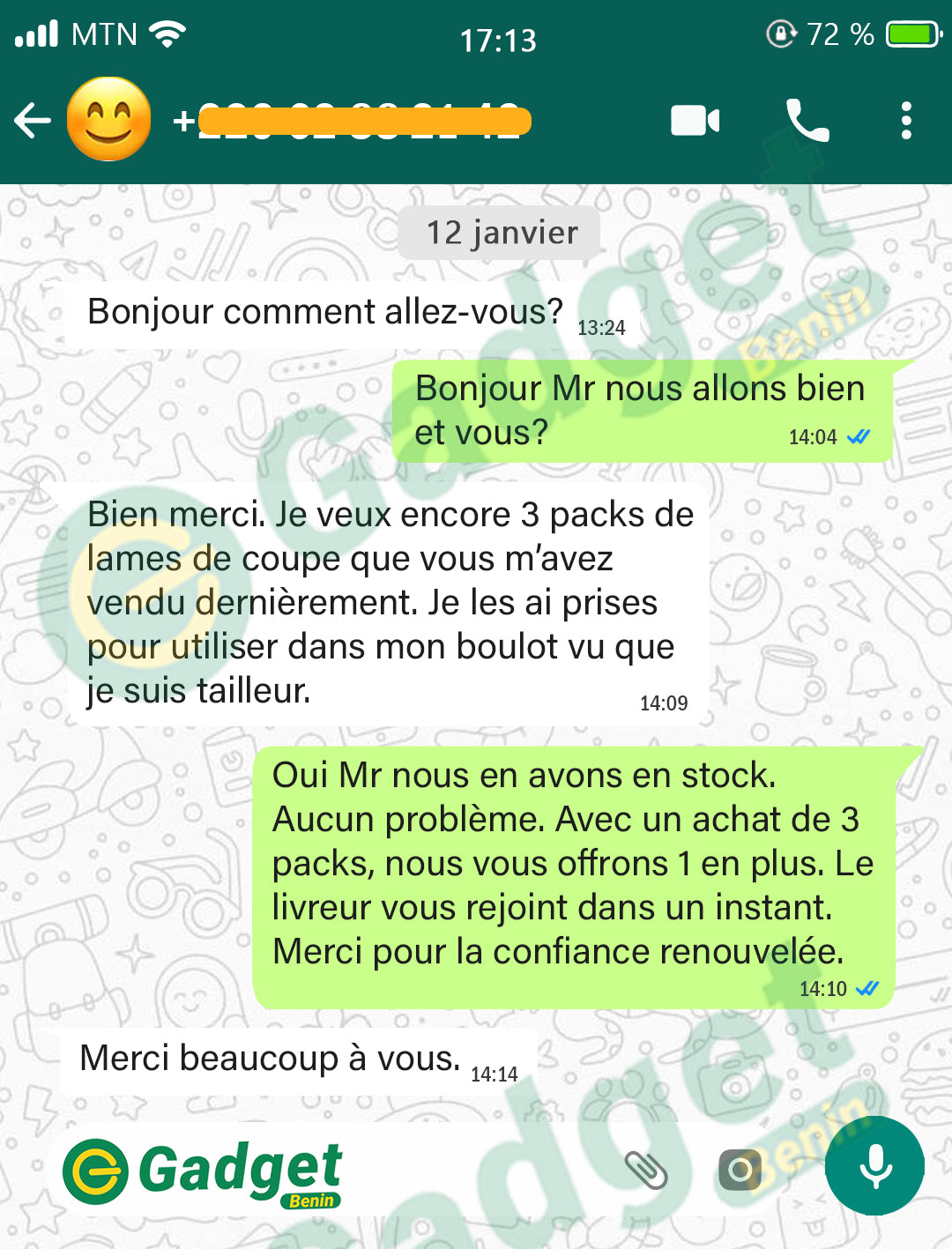
Task: Attach a file with the paperclip
Action: tap(646, 1169)
